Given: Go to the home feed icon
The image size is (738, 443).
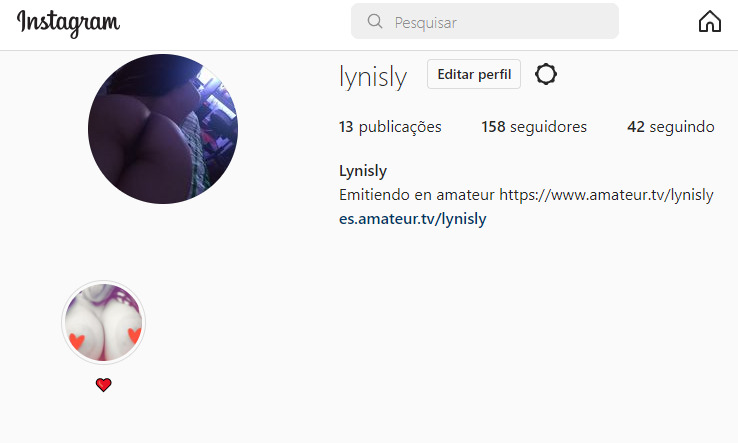Looking at the screenshot, I should (710, 21).
